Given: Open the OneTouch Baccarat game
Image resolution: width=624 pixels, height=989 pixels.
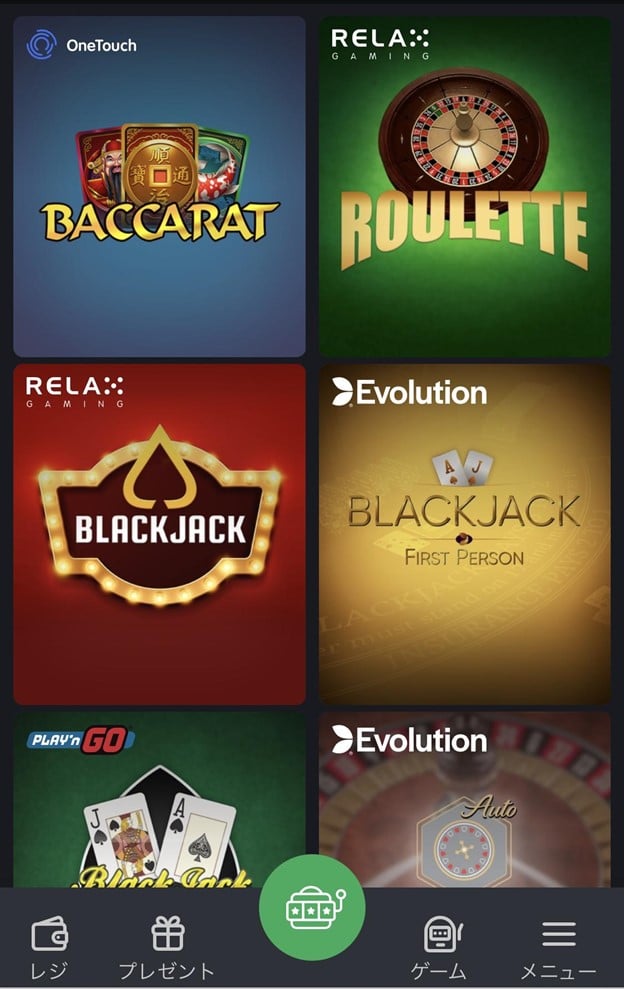Looking at the screenshot, I should point(159,187).
